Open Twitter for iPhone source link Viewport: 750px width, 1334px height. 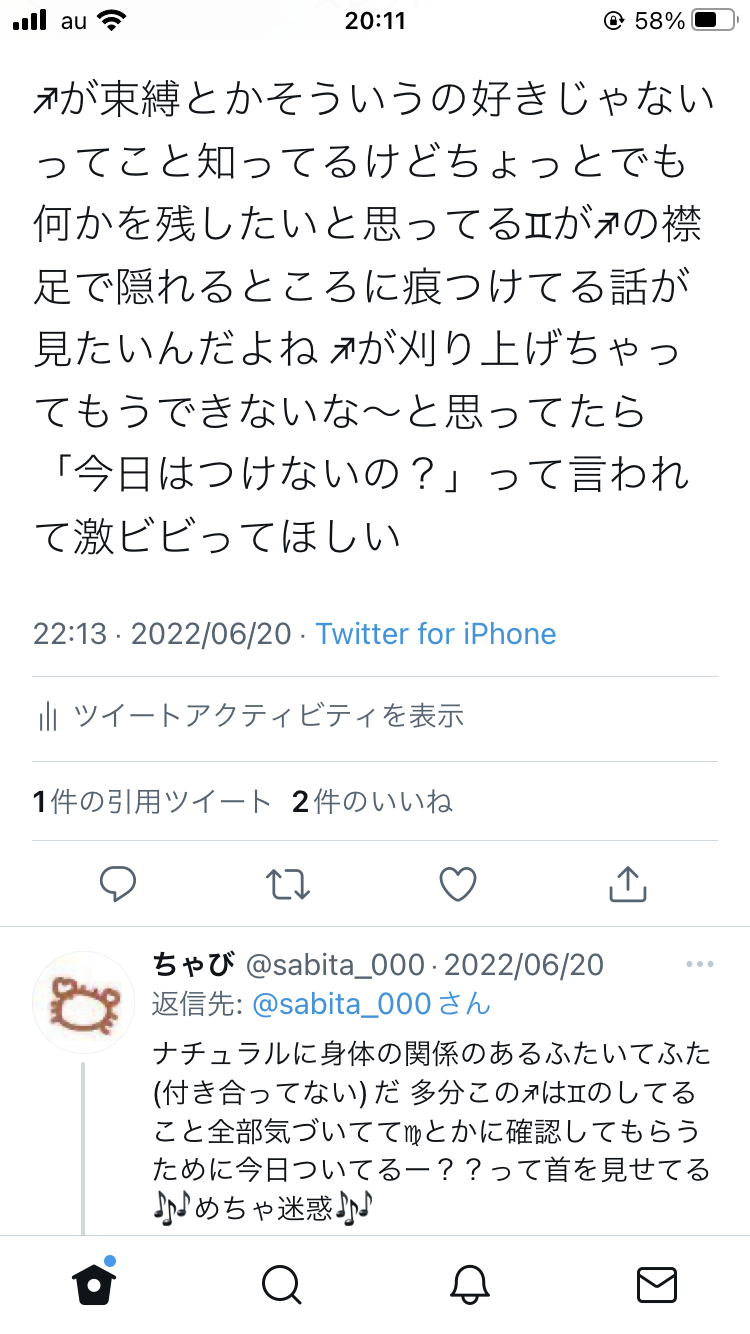coord(436,634)
